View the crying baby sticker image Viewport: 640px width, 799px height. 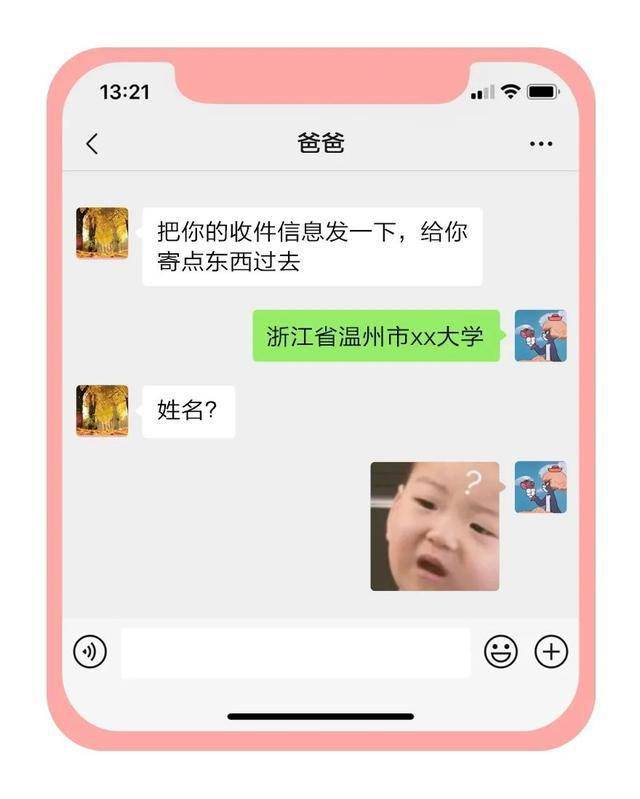434,526
